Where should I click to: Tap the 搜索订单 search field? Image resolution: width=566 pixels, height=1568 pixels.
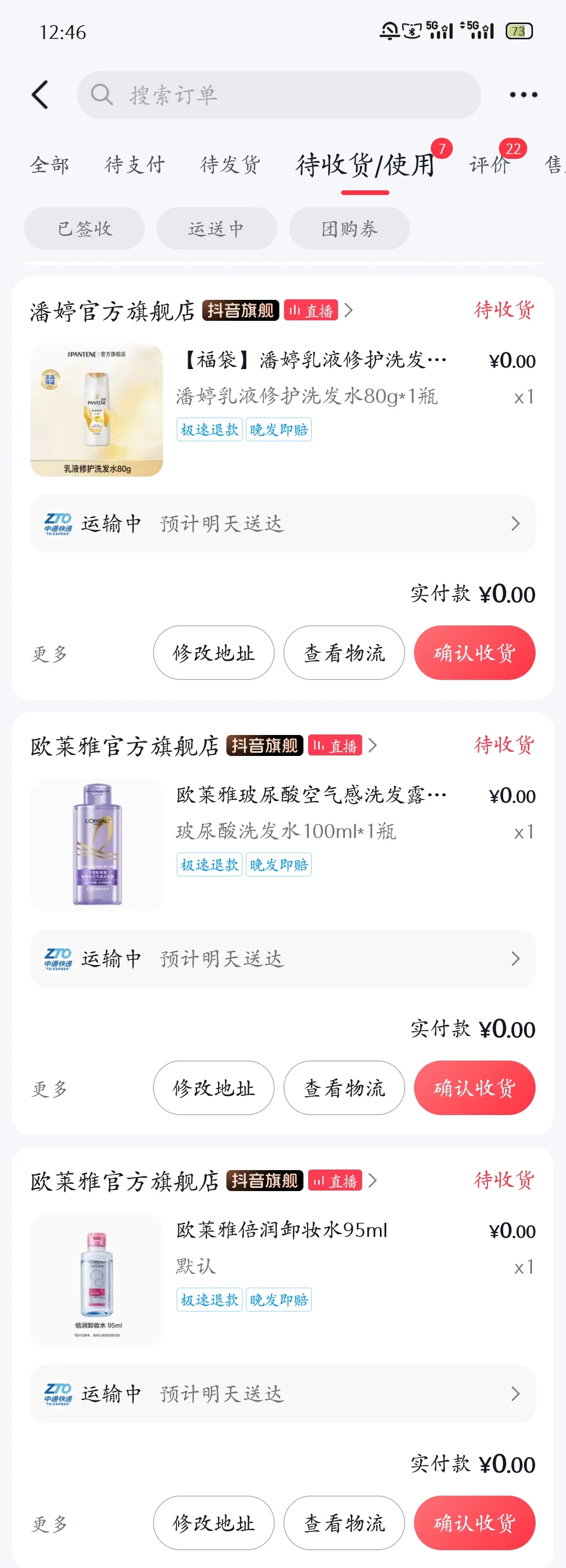[x=279, y=95]
